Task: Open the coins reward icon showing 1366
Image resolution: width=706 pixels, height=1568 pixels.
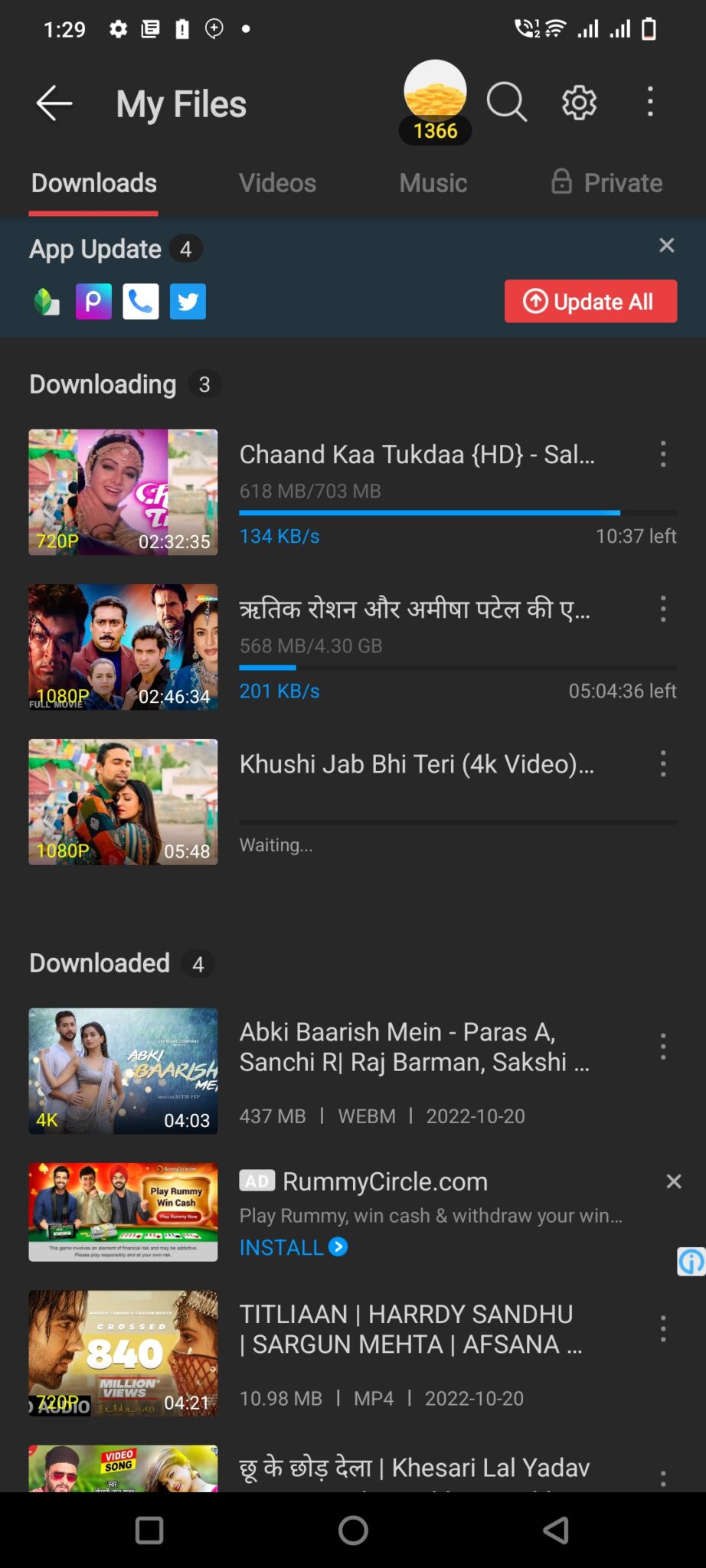Action: point(435,101)
